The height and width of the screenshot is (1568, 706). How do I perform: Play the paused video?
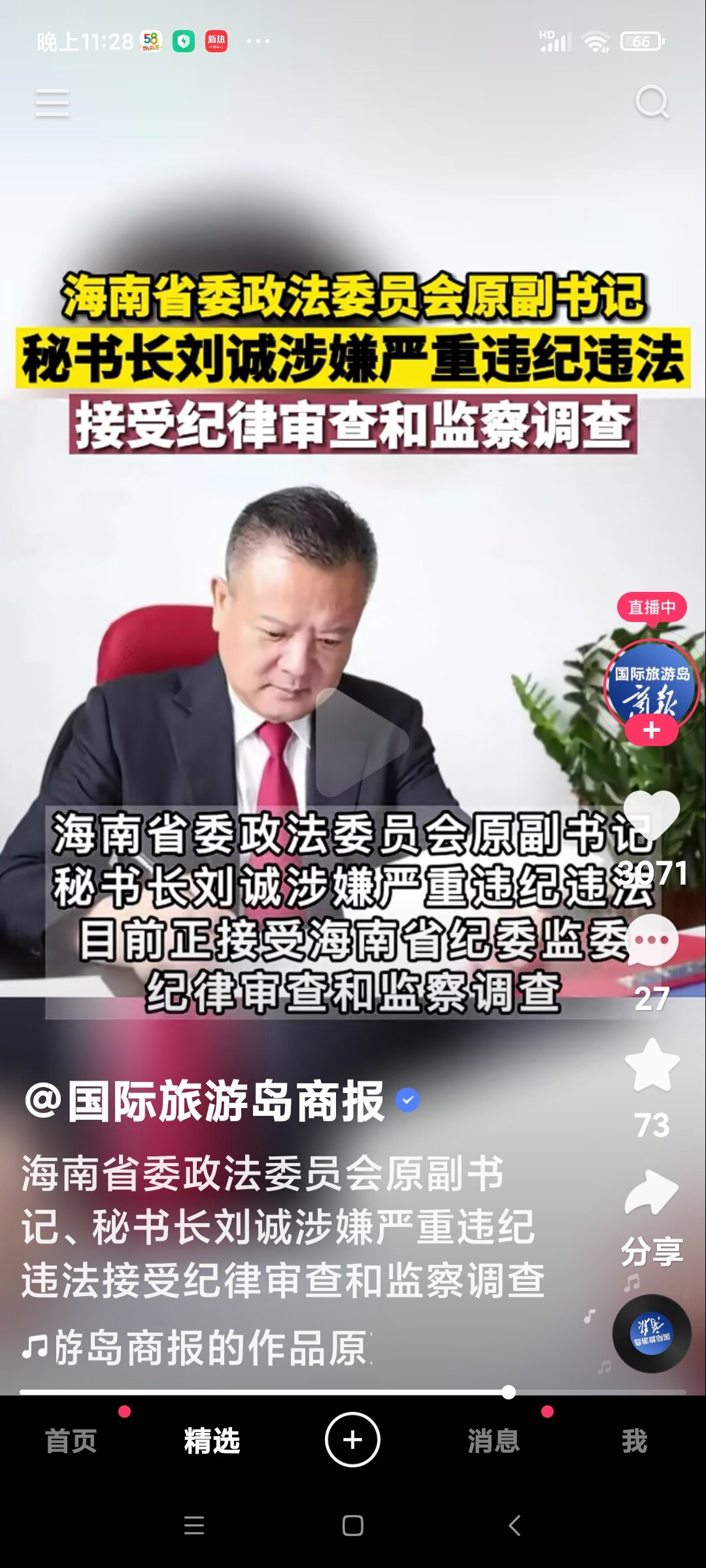(361, 742)
